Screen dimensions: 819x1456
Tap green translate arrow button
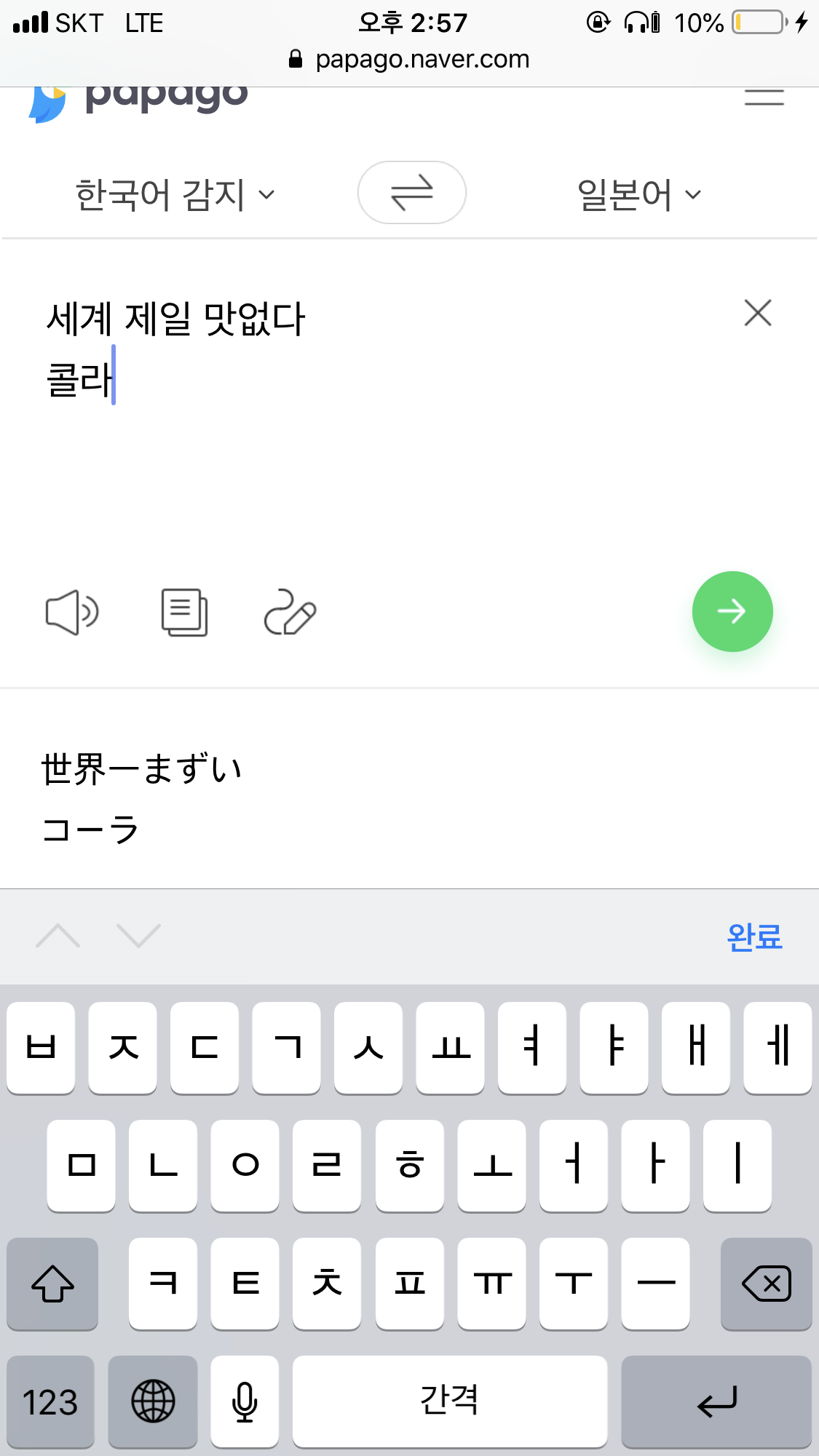(732, 611)
